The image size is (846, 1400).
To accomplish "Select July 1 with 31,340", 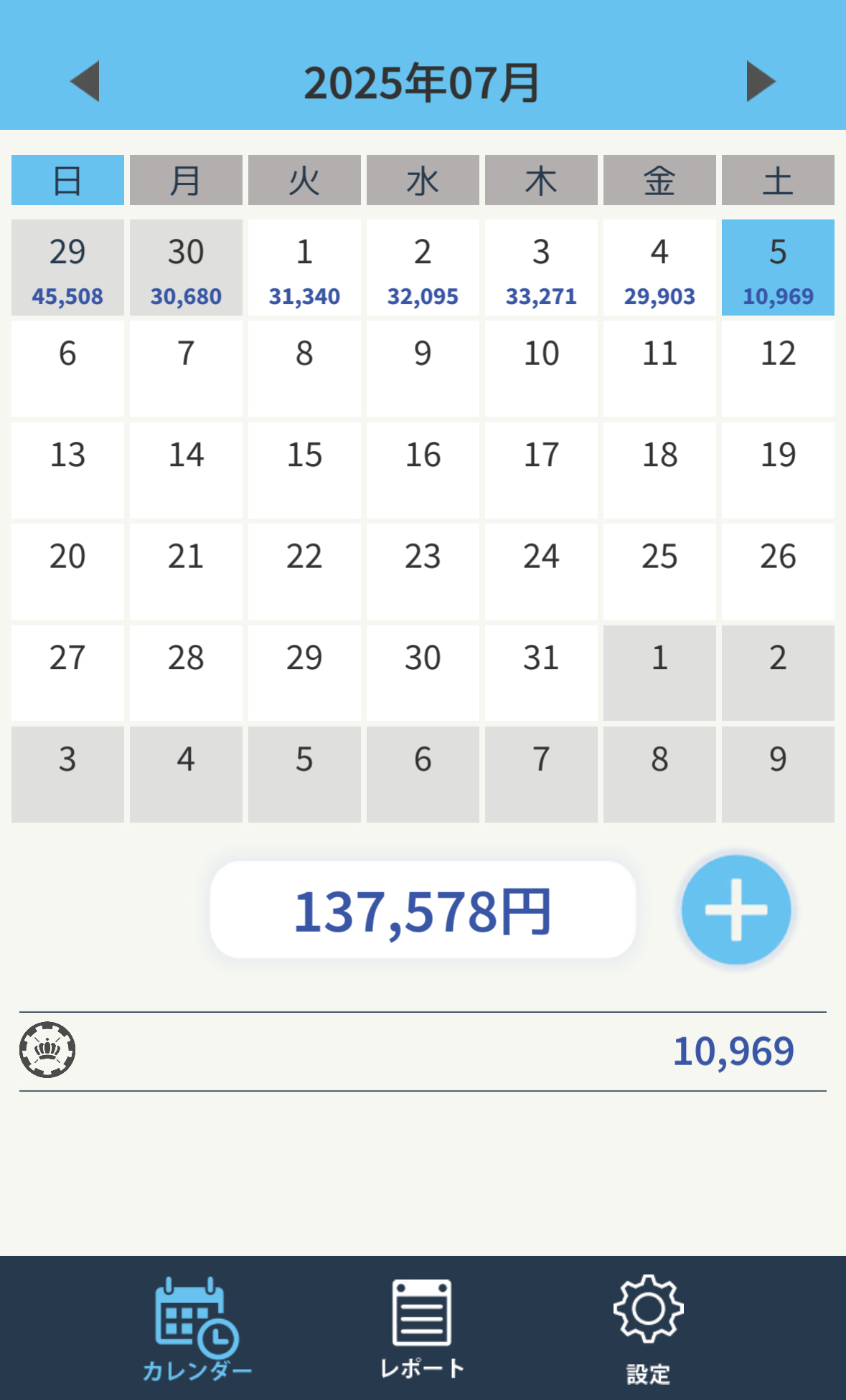I will [x=304, y=268].
